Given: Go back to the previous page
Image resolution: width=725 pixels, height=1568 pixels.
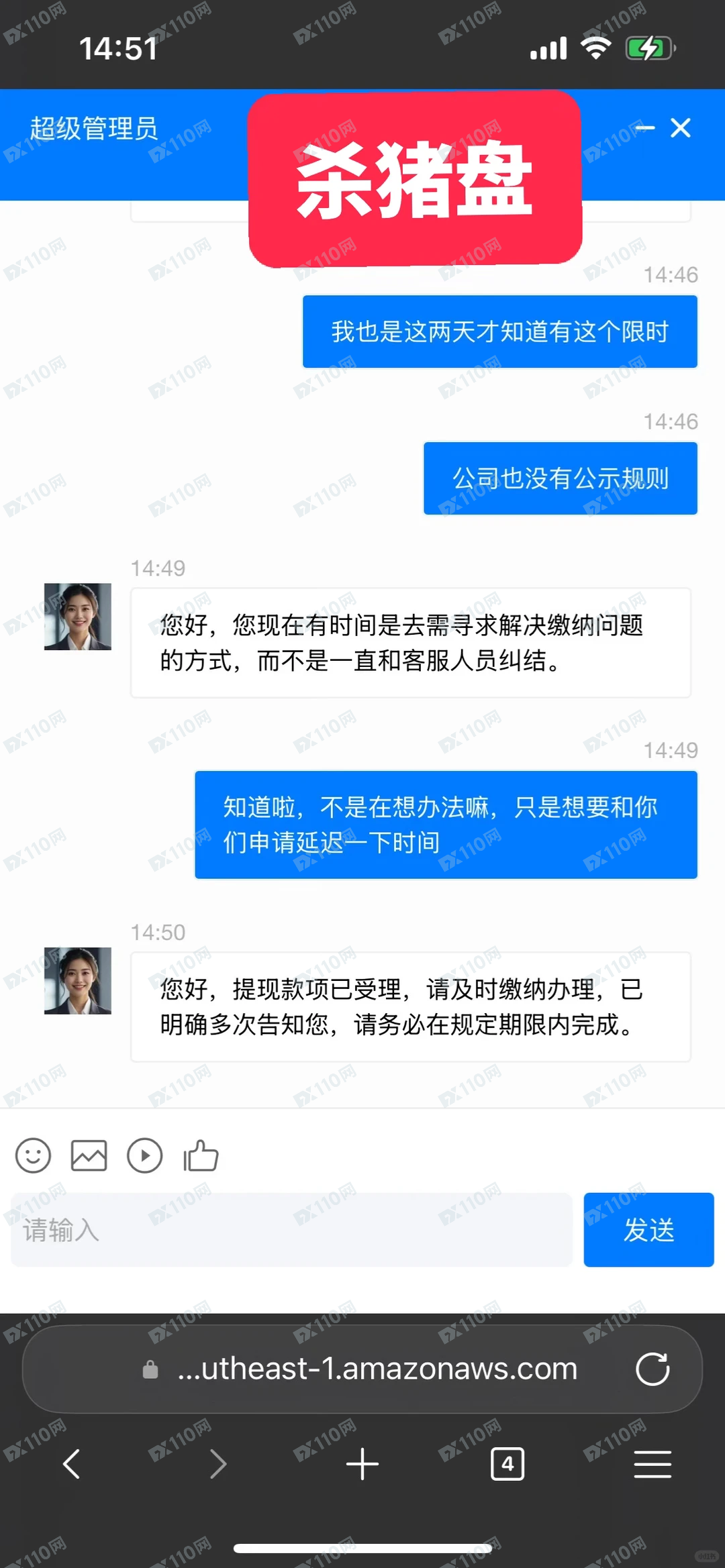Looking at the screenshot, I should coord(72,1464).
